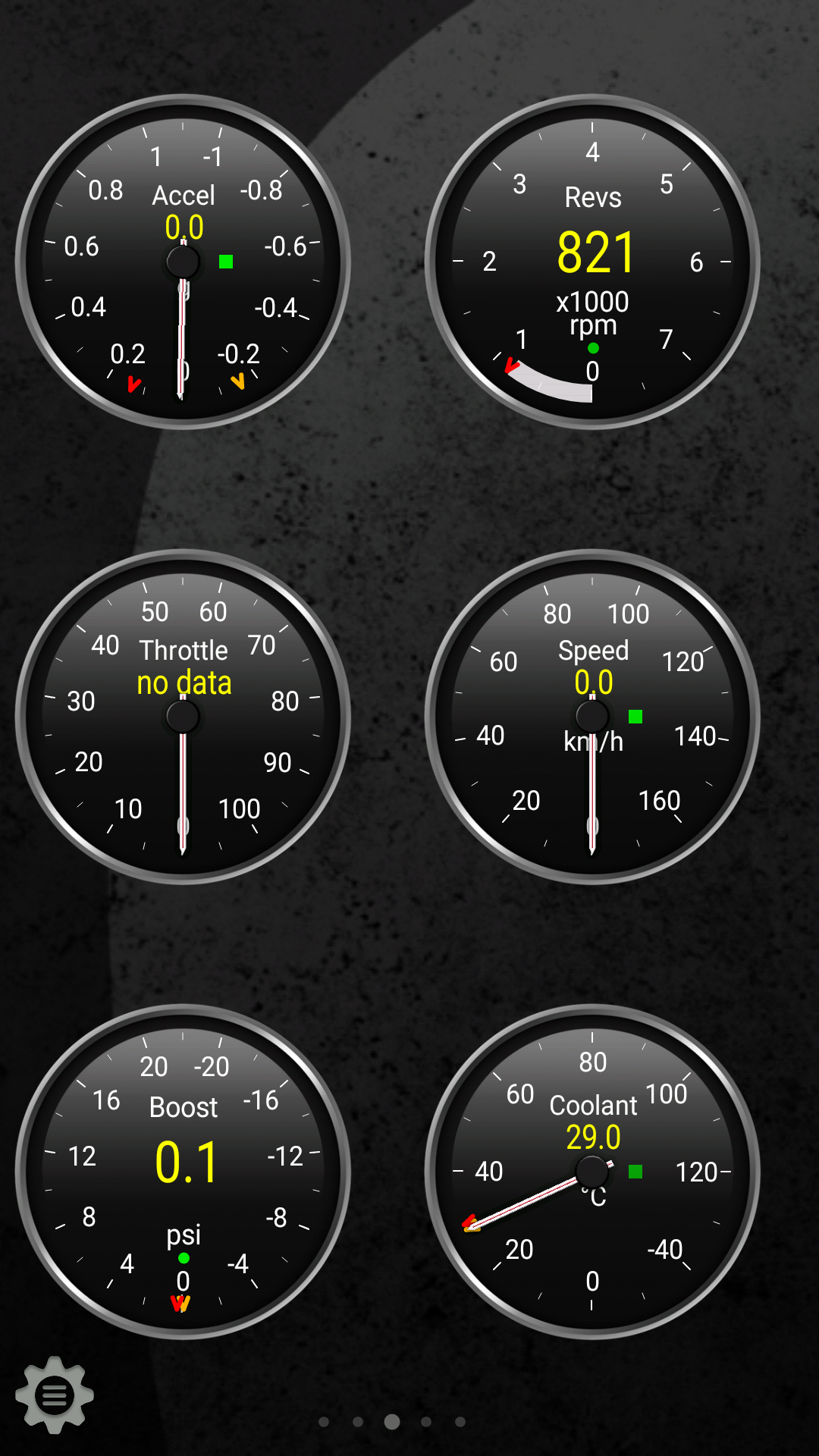Jump to the last page indicator dot
The height and width of the screenshot is (1456, 819).
tap(460, 1422)
